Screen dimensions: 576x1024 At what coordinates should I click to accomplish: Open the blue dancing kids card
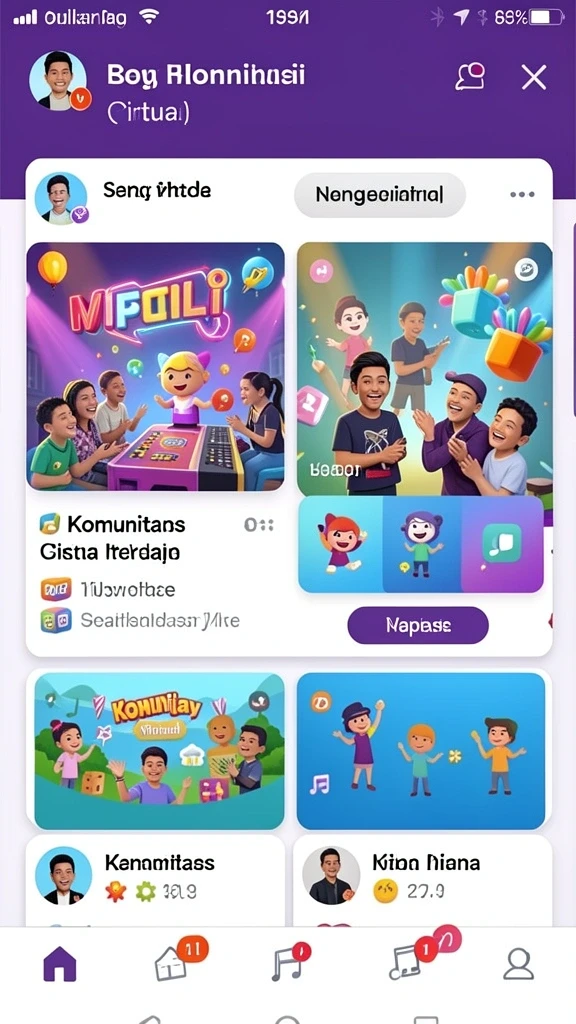[421, 751]
